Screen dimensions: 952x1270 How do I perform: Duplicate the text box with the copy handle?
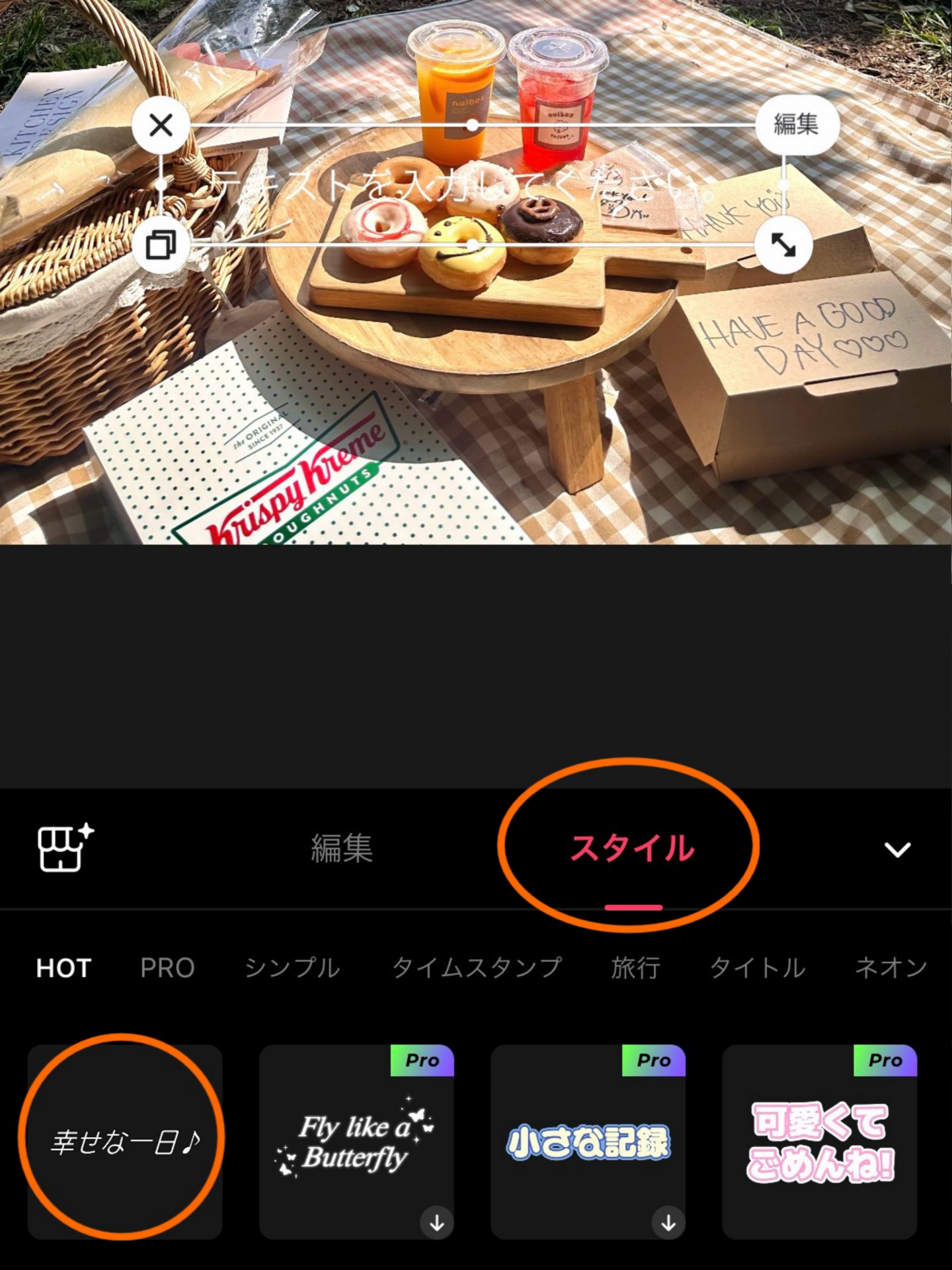tap(161, 245)
